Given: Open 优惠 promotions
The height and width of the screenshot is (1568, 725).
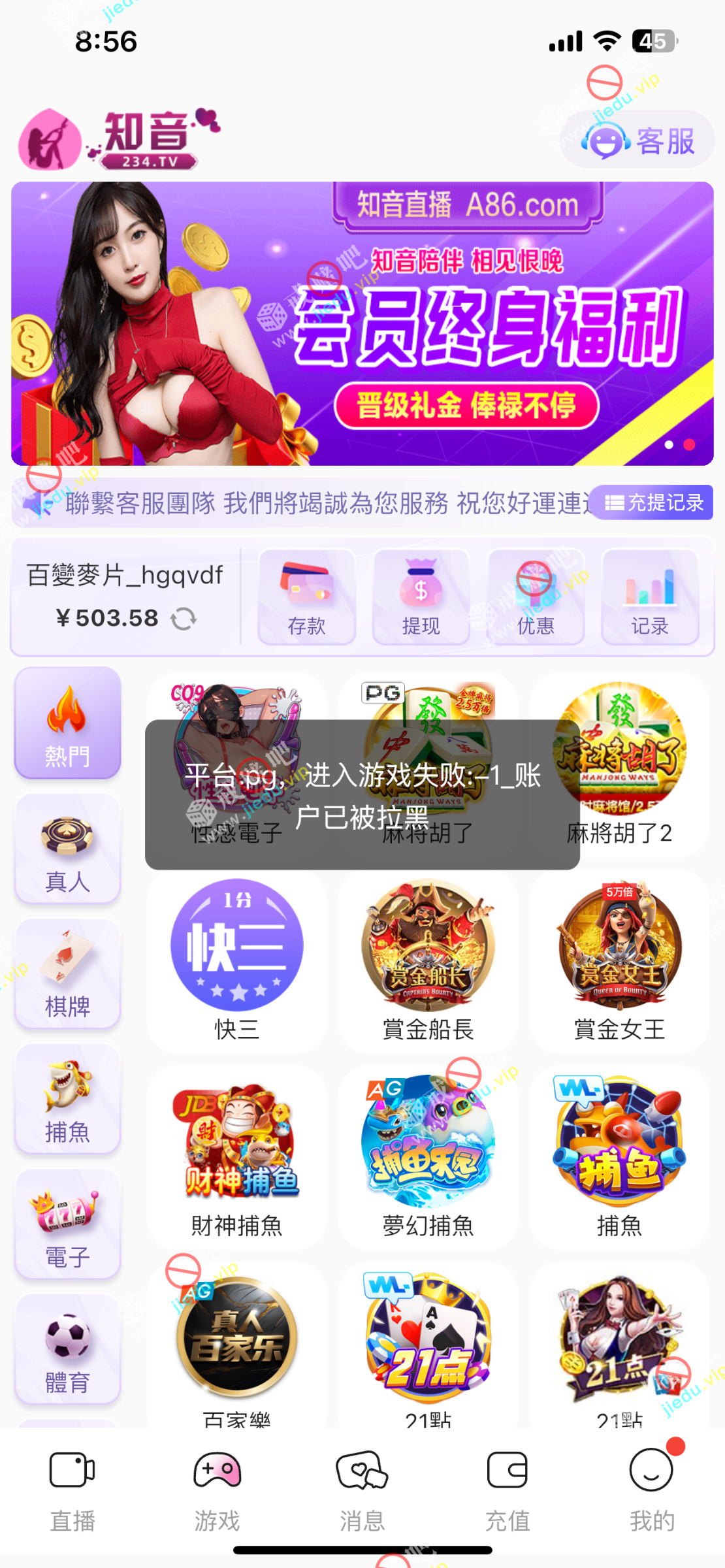Looking at the screenshot, I should [x=535, y=596].
